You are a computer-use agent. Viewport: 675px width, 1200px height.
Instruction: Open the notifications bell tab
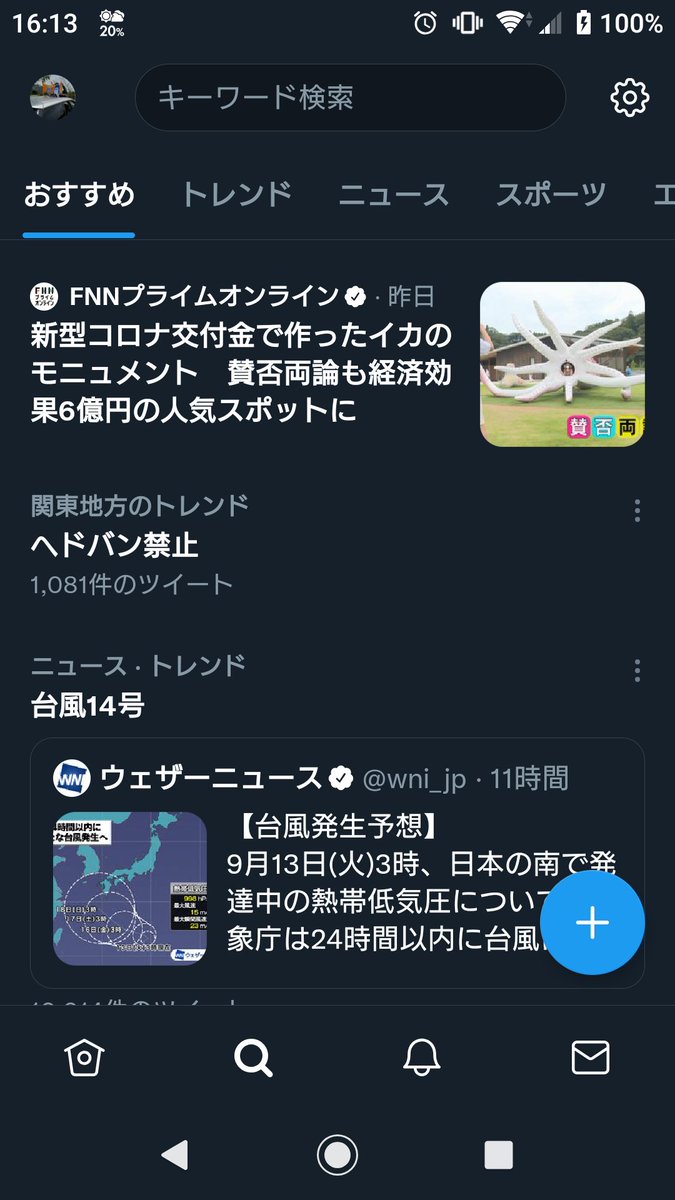coord(422,1057)
